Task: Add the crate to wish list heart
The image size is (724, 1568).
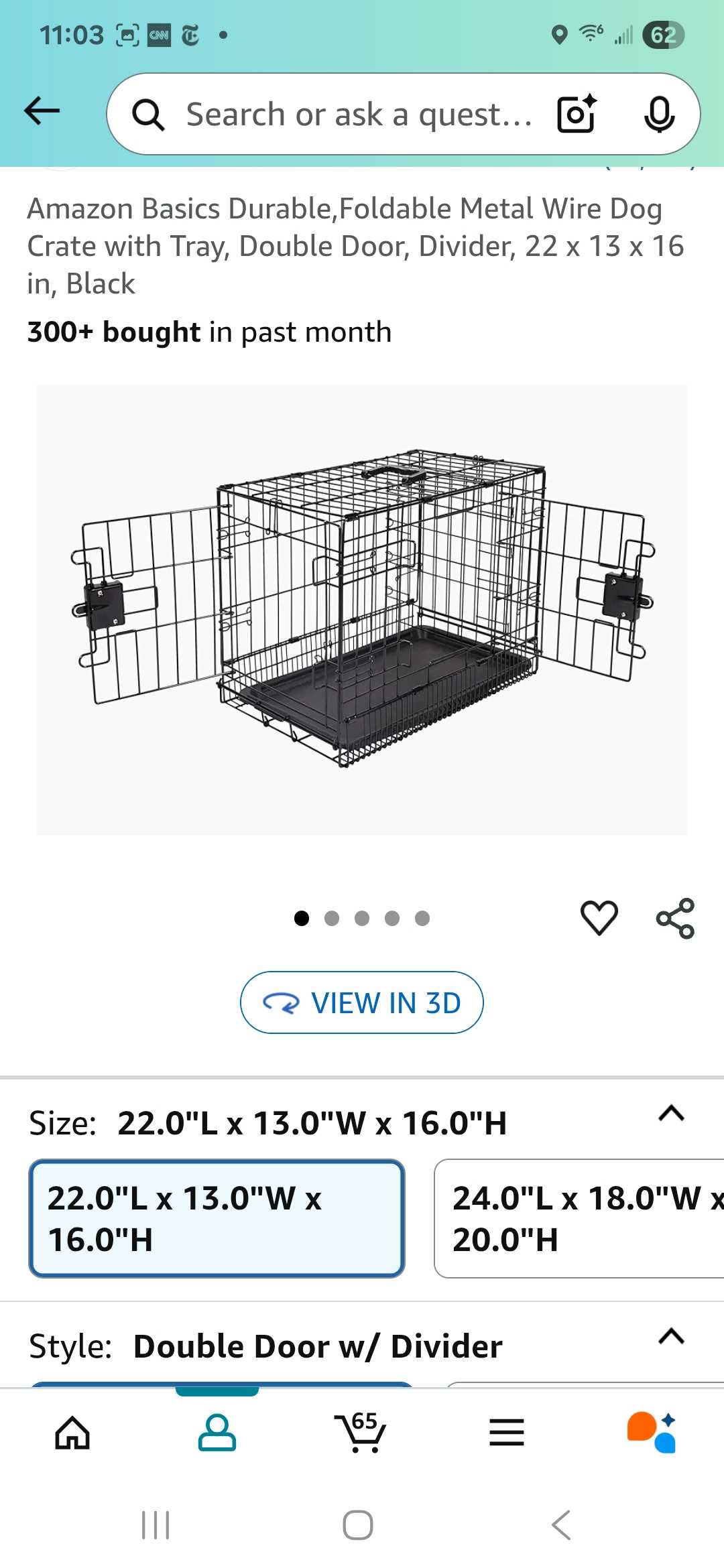Action: [599, 917]
